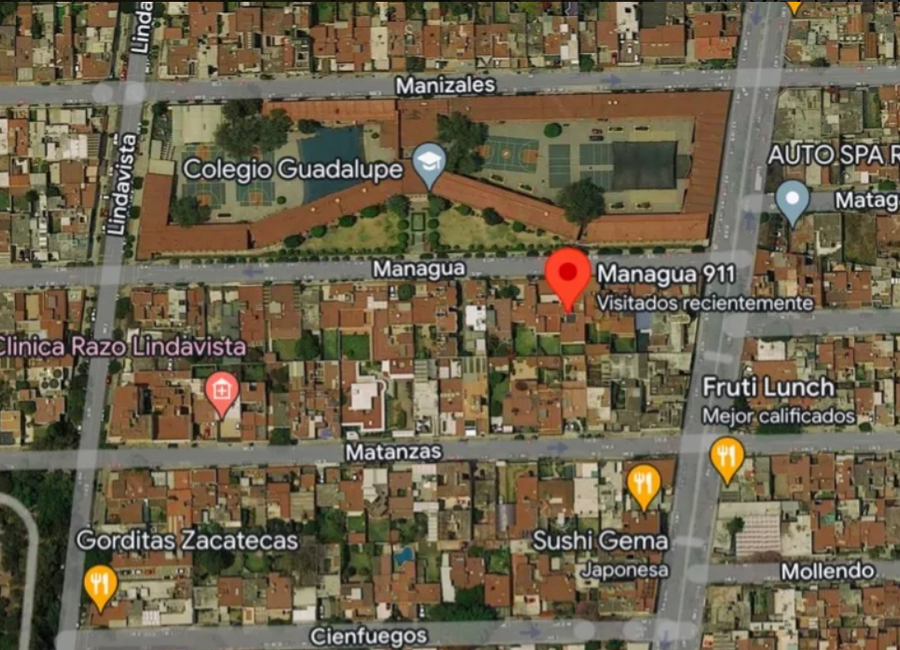Select the Gorditas Zacatecas restaurant marker
This screenshot has width=900, height=650.
100,587
